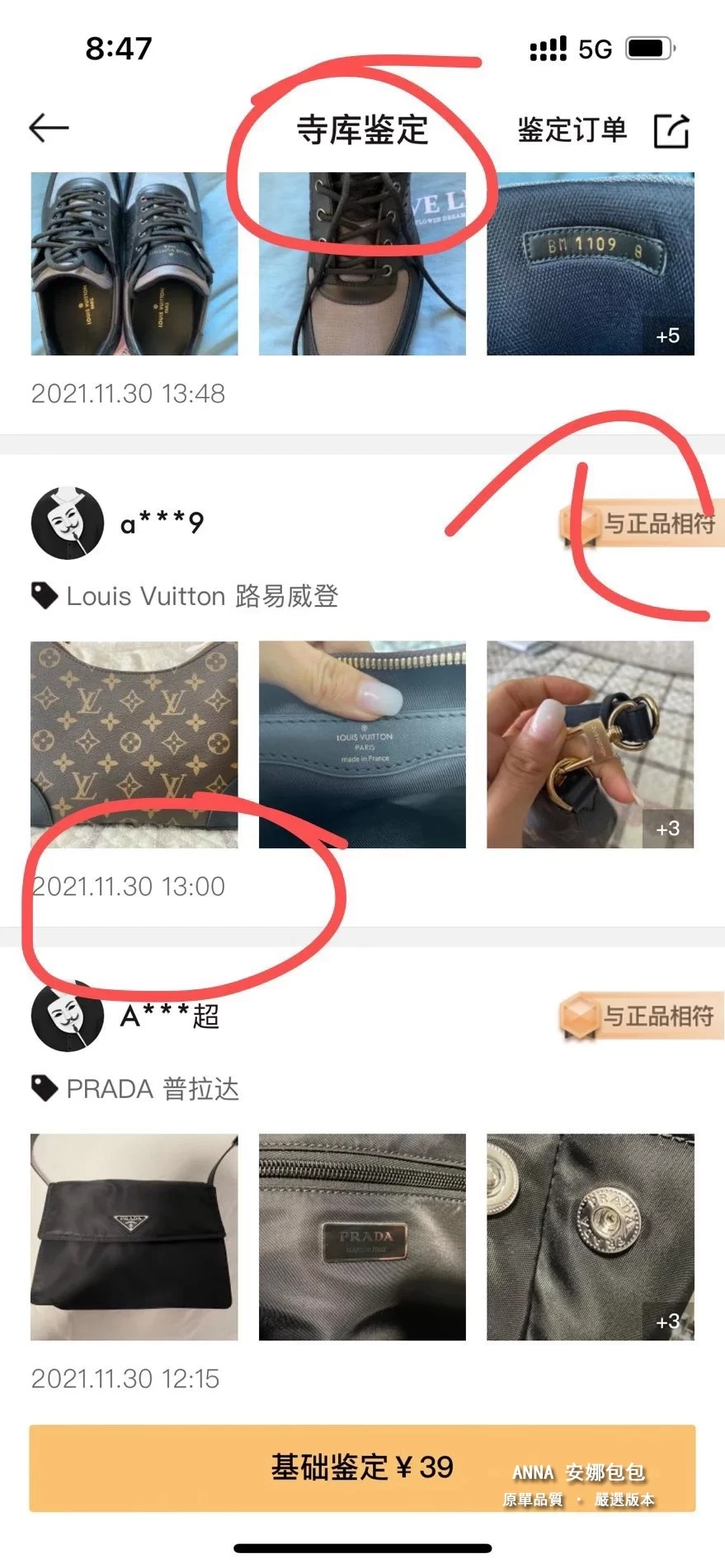The image size is (725, 1568).
Task: Tap the share icon in the header
Action: pyautogui.click(x=671, y=130)
